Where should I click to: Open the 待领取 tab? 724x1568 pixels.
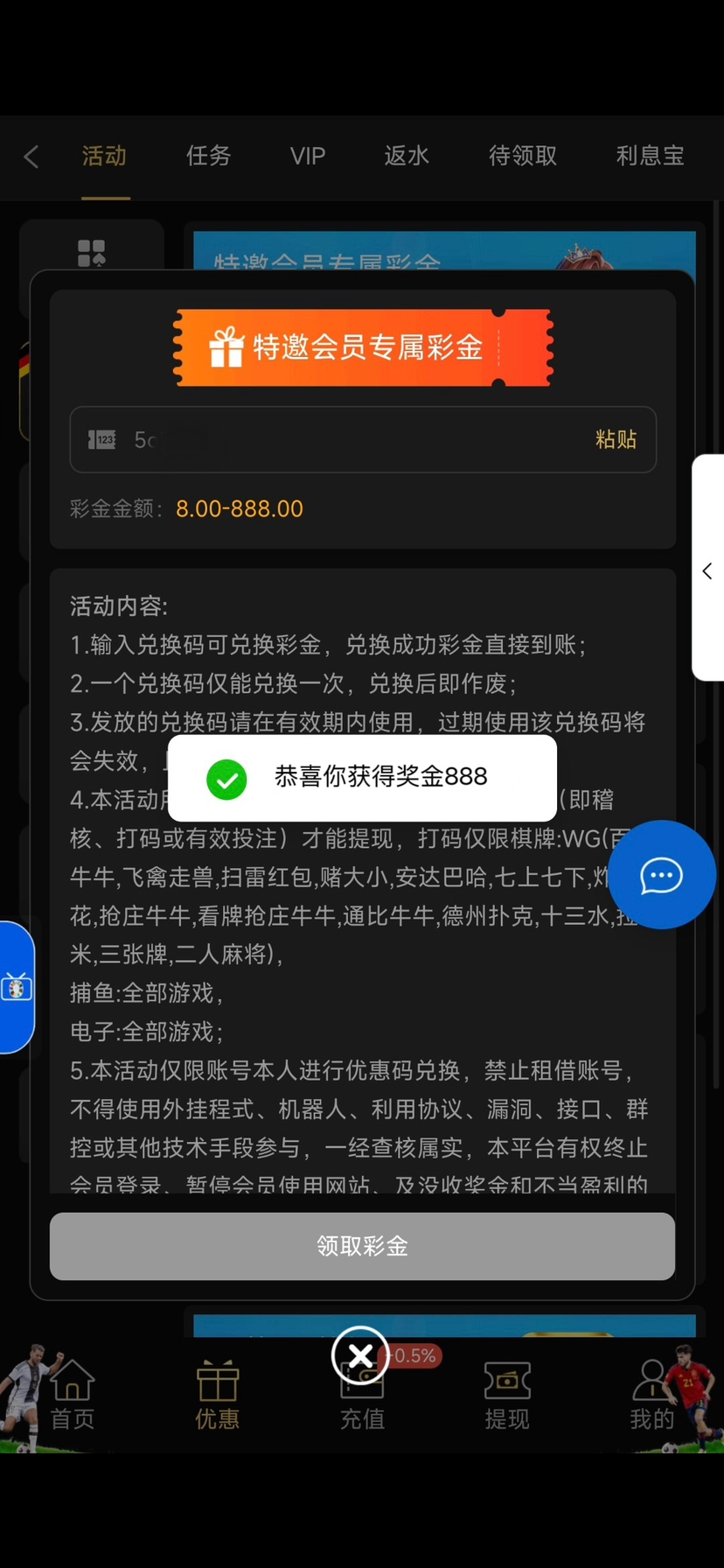click(x=523, y=157)
